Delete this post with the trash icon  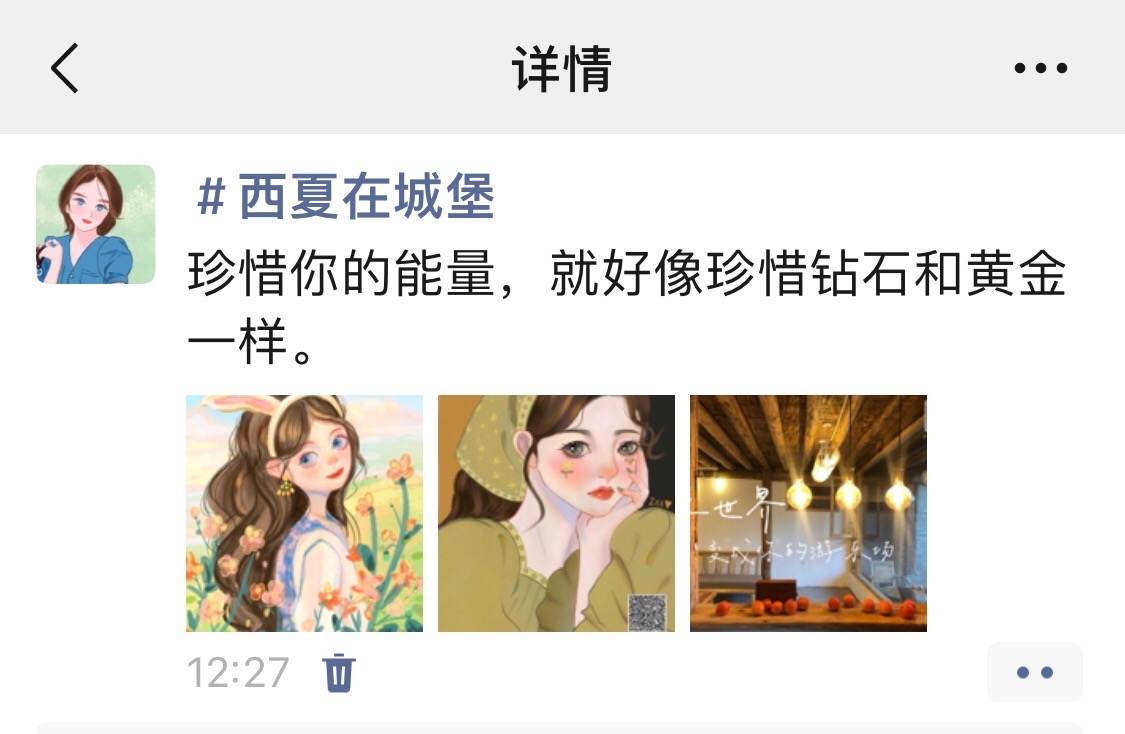click(x=339, y=673)
